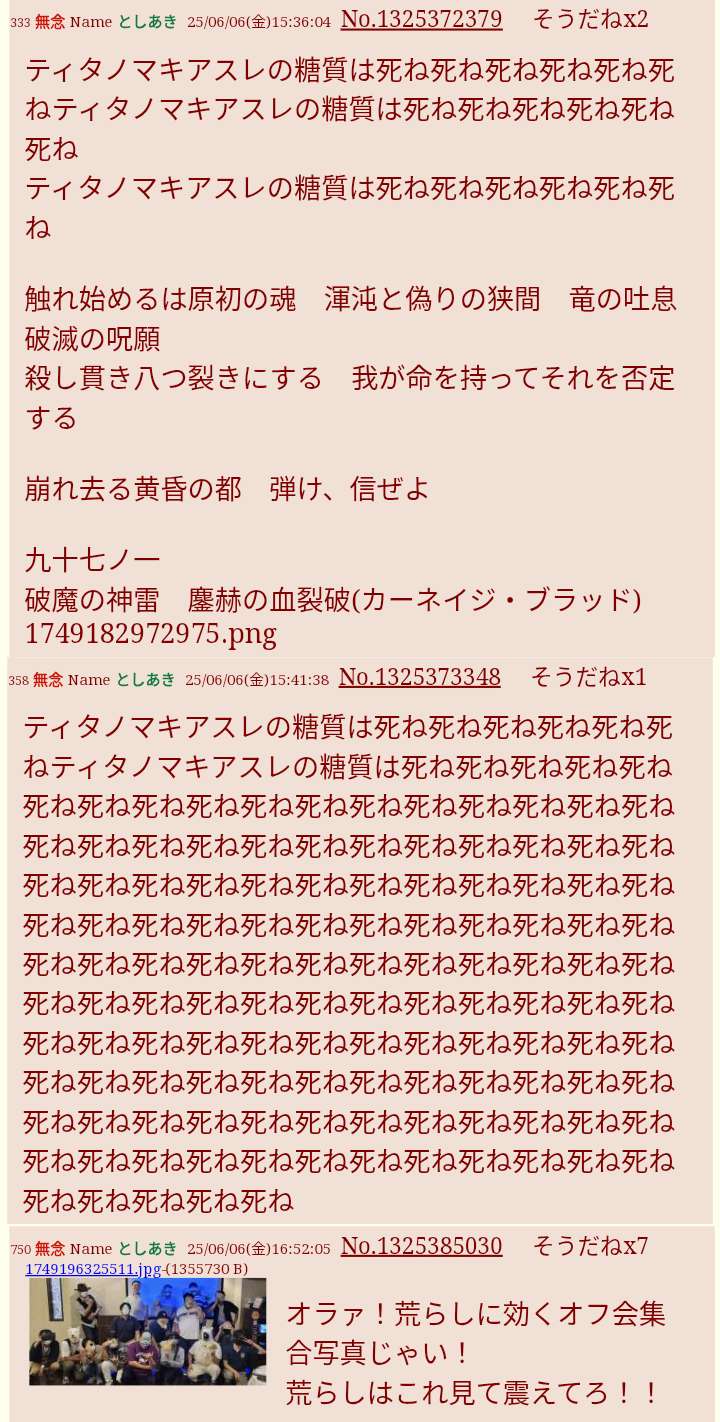Open post number No.1325373348
This screenshot has height=1422, width=720.
(x=419, y=677)
